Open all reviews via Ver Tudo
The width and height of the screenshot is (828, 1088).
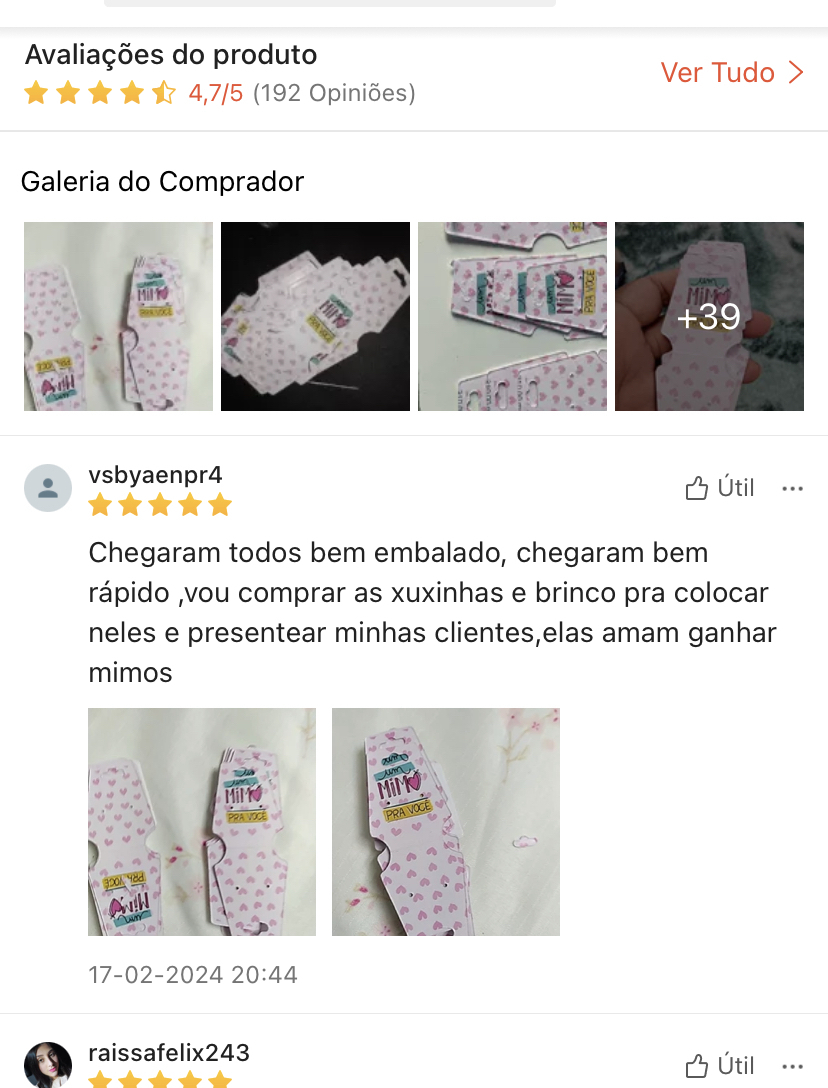pos(732,73)
